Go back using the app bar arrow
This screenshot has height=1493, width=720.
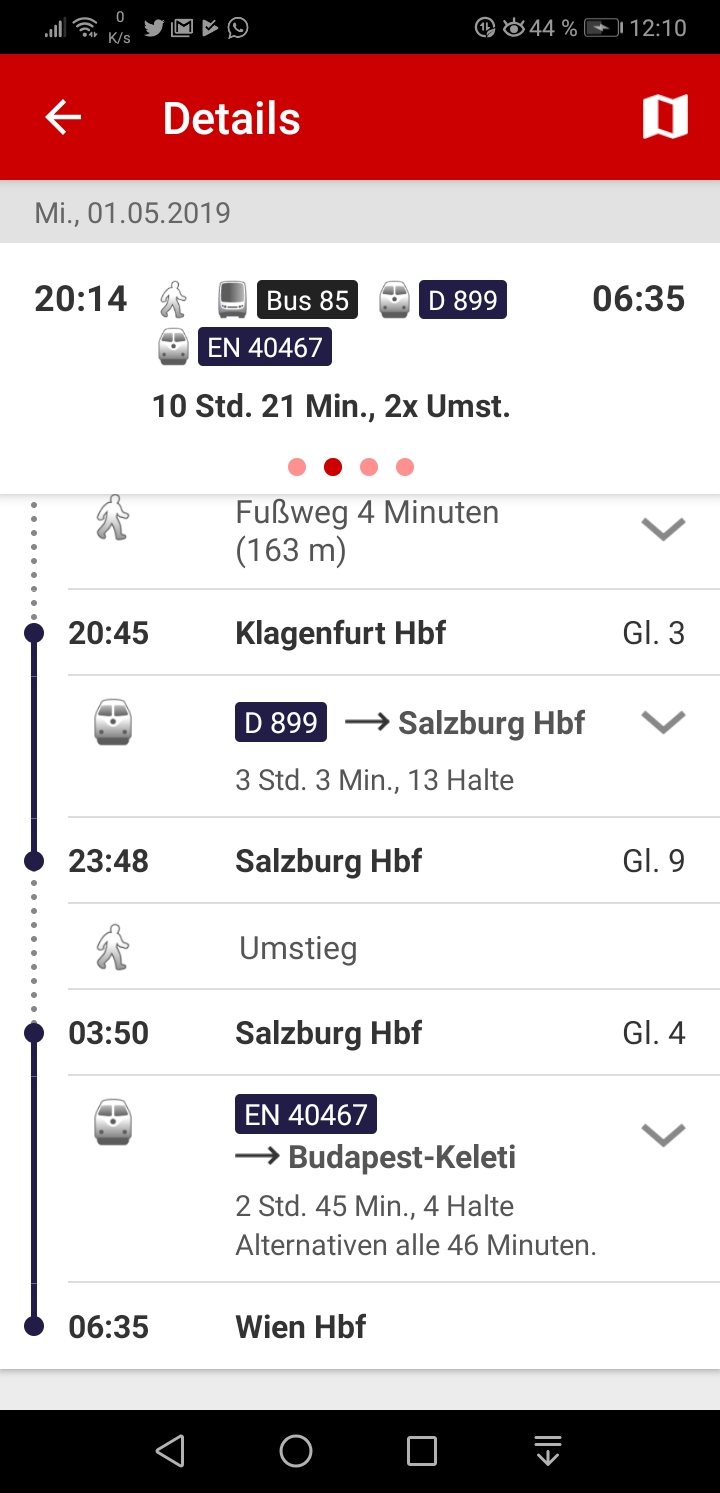click(x=63, y=118)
